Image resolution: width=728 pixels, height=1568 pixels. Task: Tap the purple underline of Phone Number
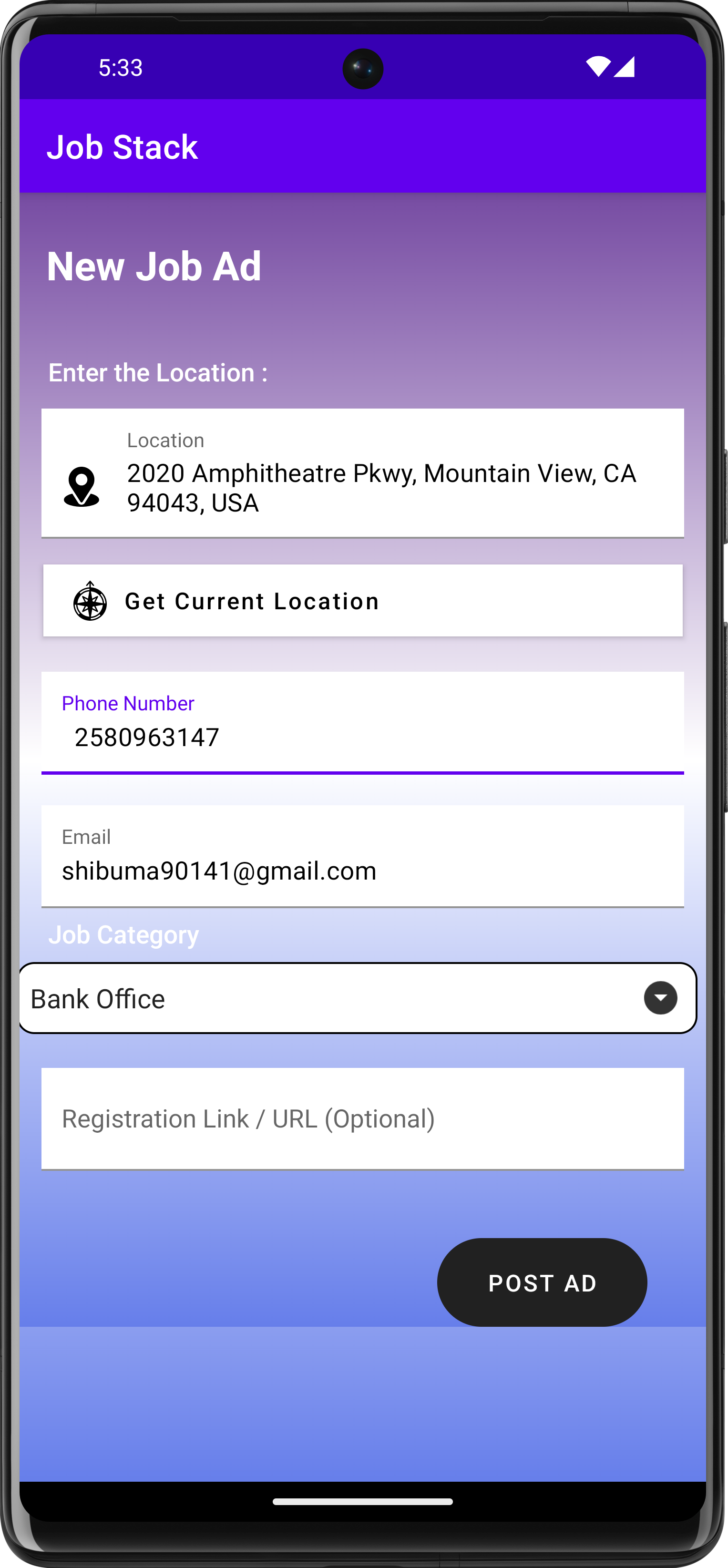click(x=363, y=772)
